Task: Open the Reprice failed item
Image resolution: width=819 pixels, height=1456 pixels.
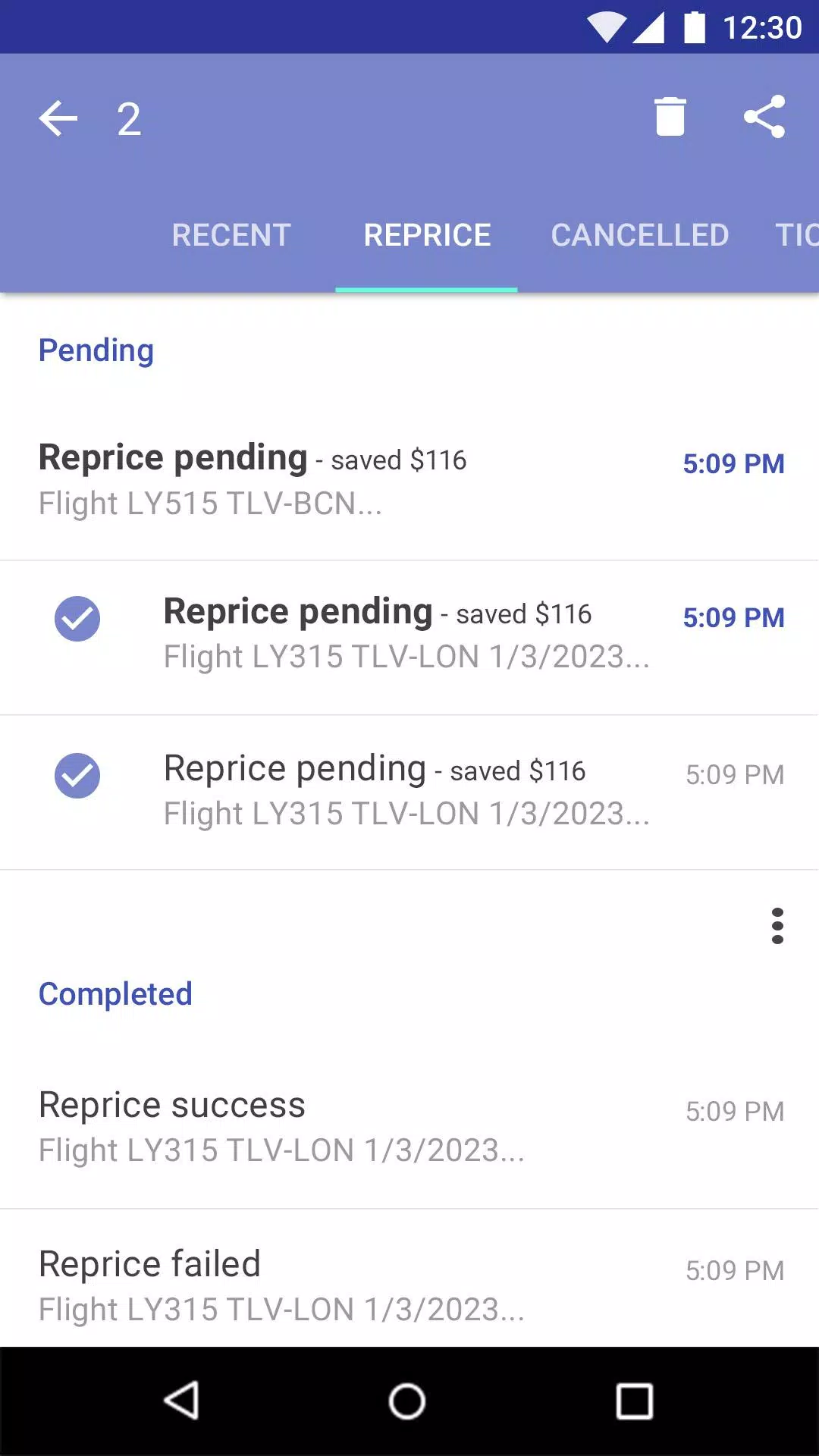Action: coord(409,1279)
